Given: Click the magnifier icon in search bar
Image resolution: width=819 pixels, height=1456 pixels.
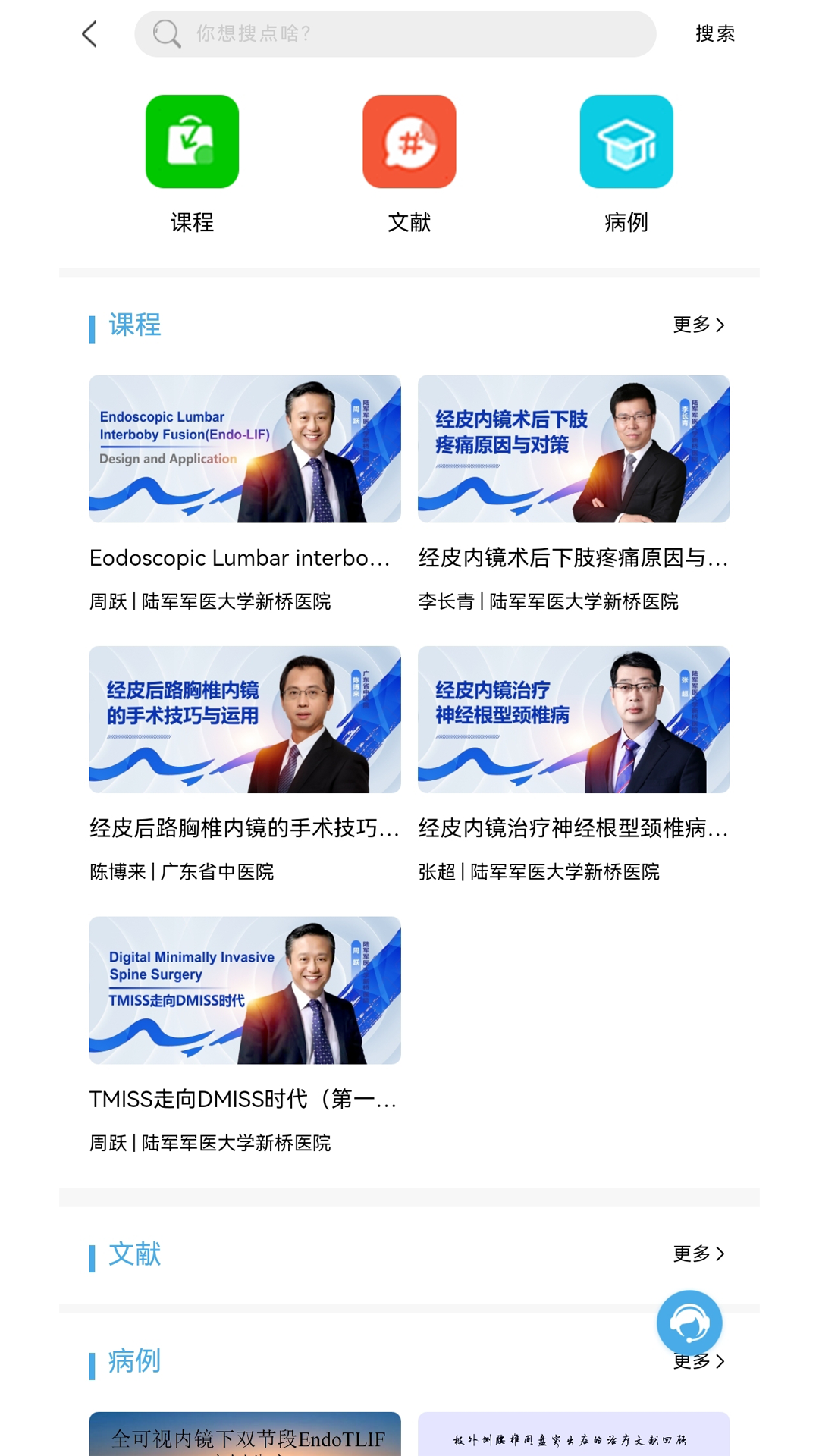Looking at the screenshot, I should point(163,33).
